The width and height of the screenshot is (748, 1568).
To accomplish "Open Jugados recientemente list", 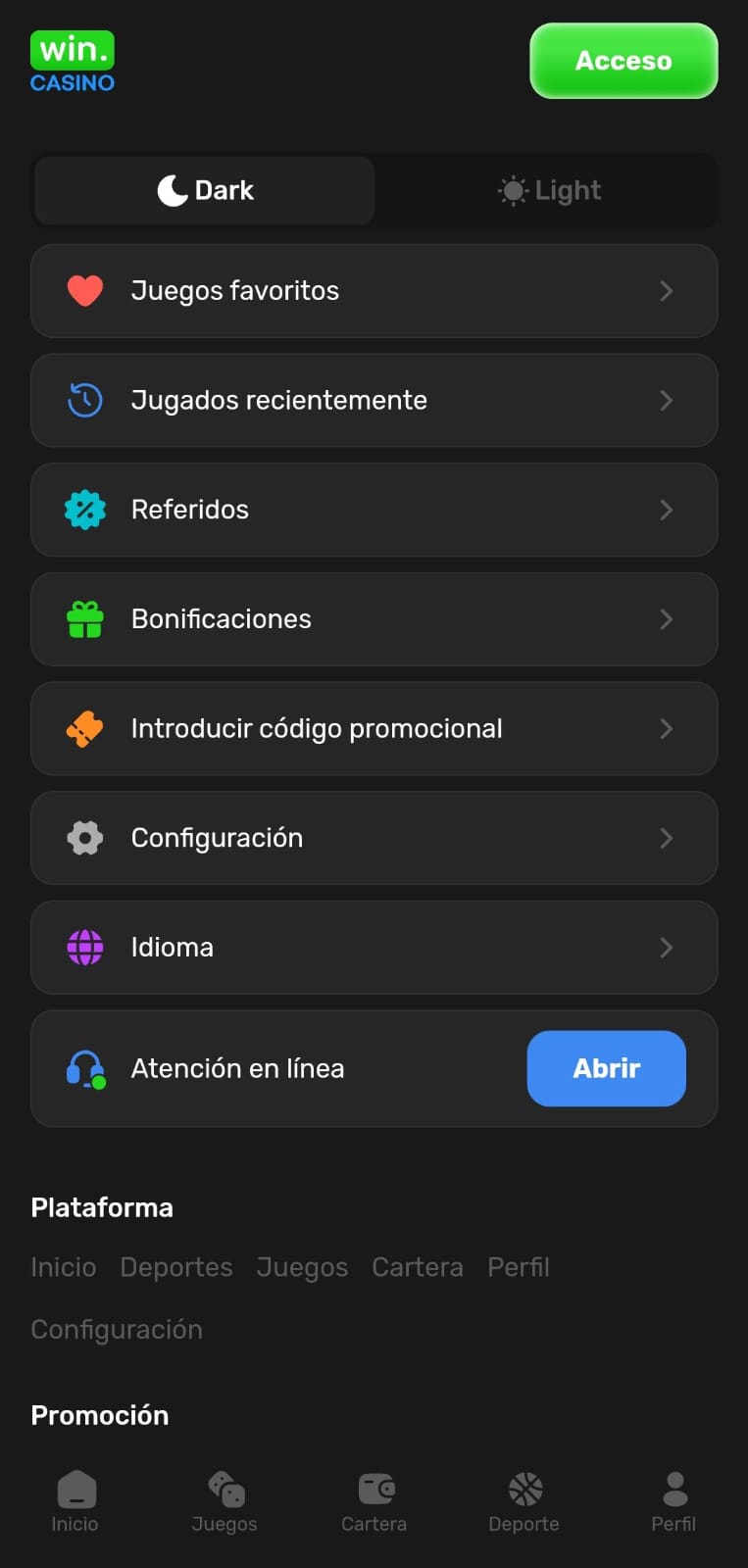I will tap(374, 400).
